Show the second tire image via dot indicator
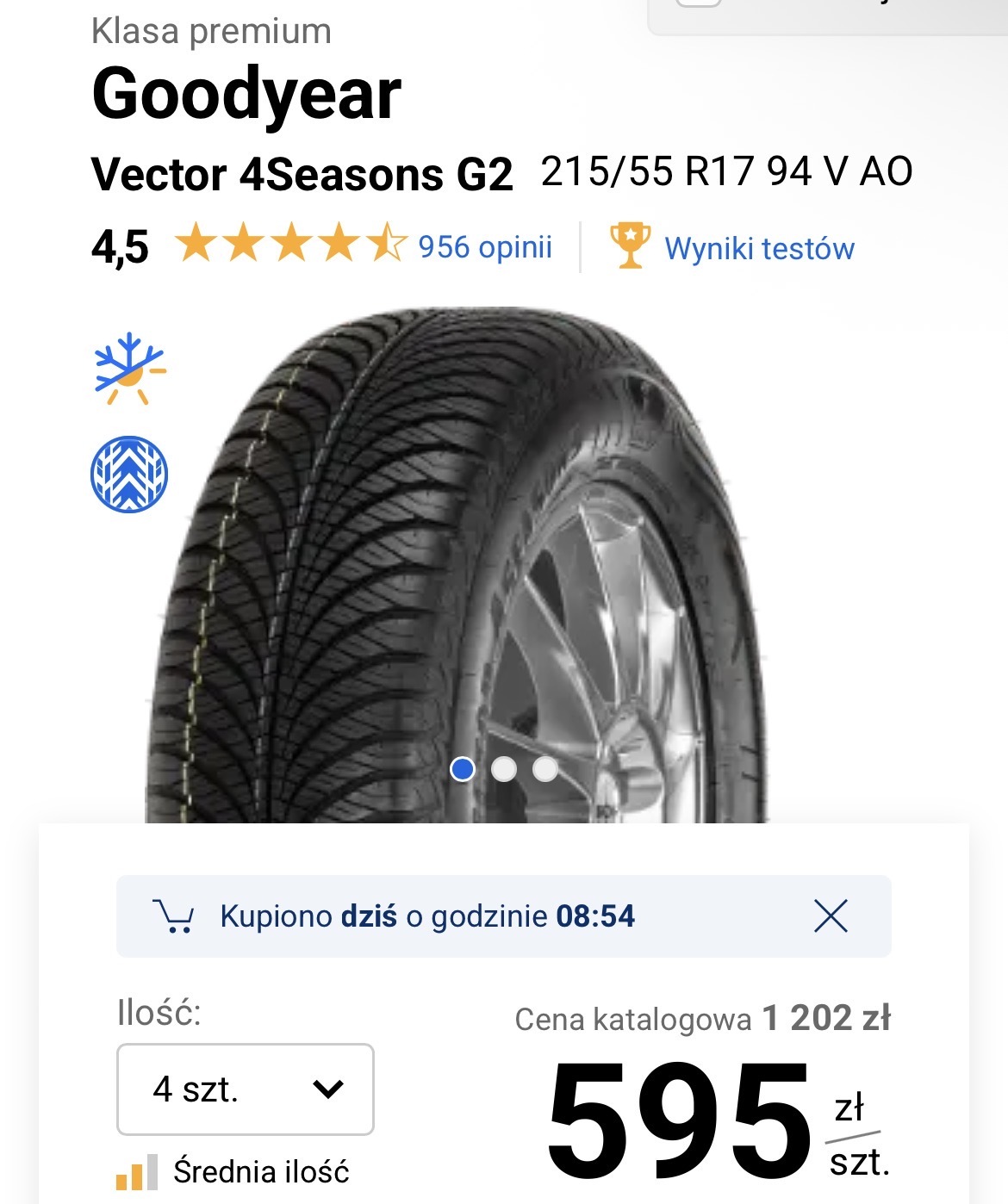The height and width of the screenshot is (1204, 1008). (504, 769)
